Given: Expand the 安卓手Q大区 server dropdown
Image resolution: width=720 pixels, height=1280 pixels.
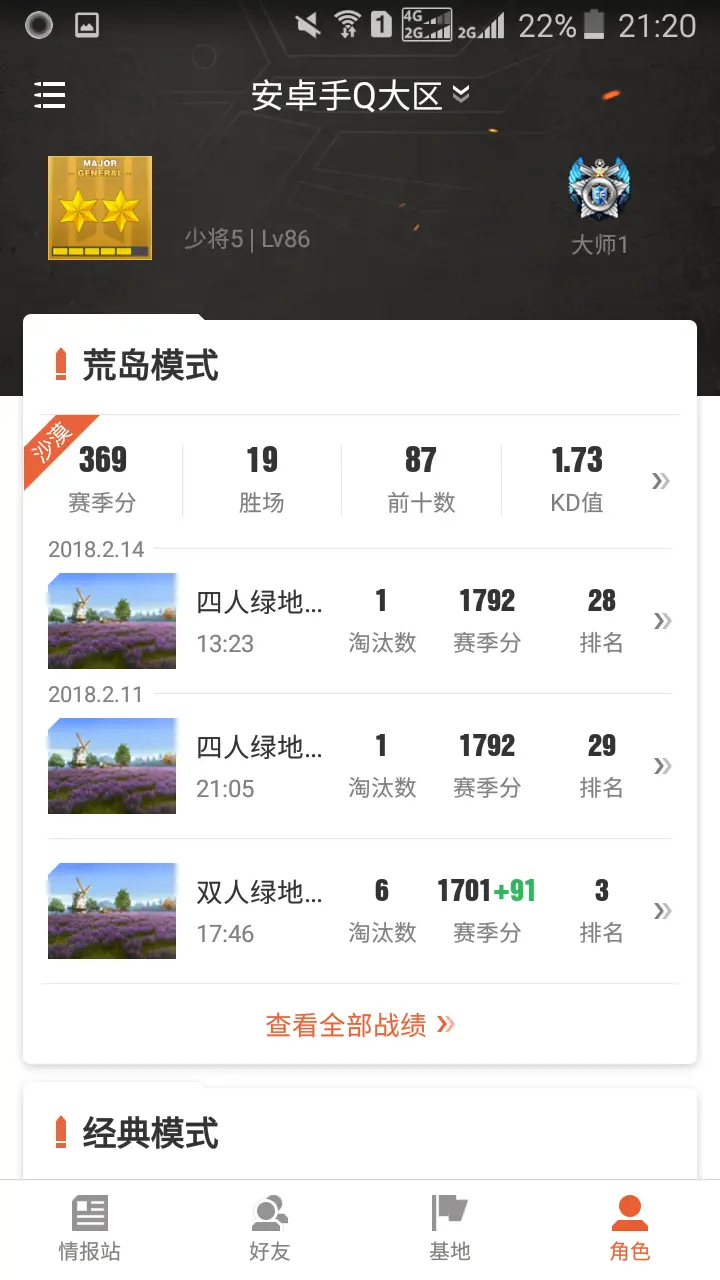Looking at the screenshot, I should (x=360, y=96).
